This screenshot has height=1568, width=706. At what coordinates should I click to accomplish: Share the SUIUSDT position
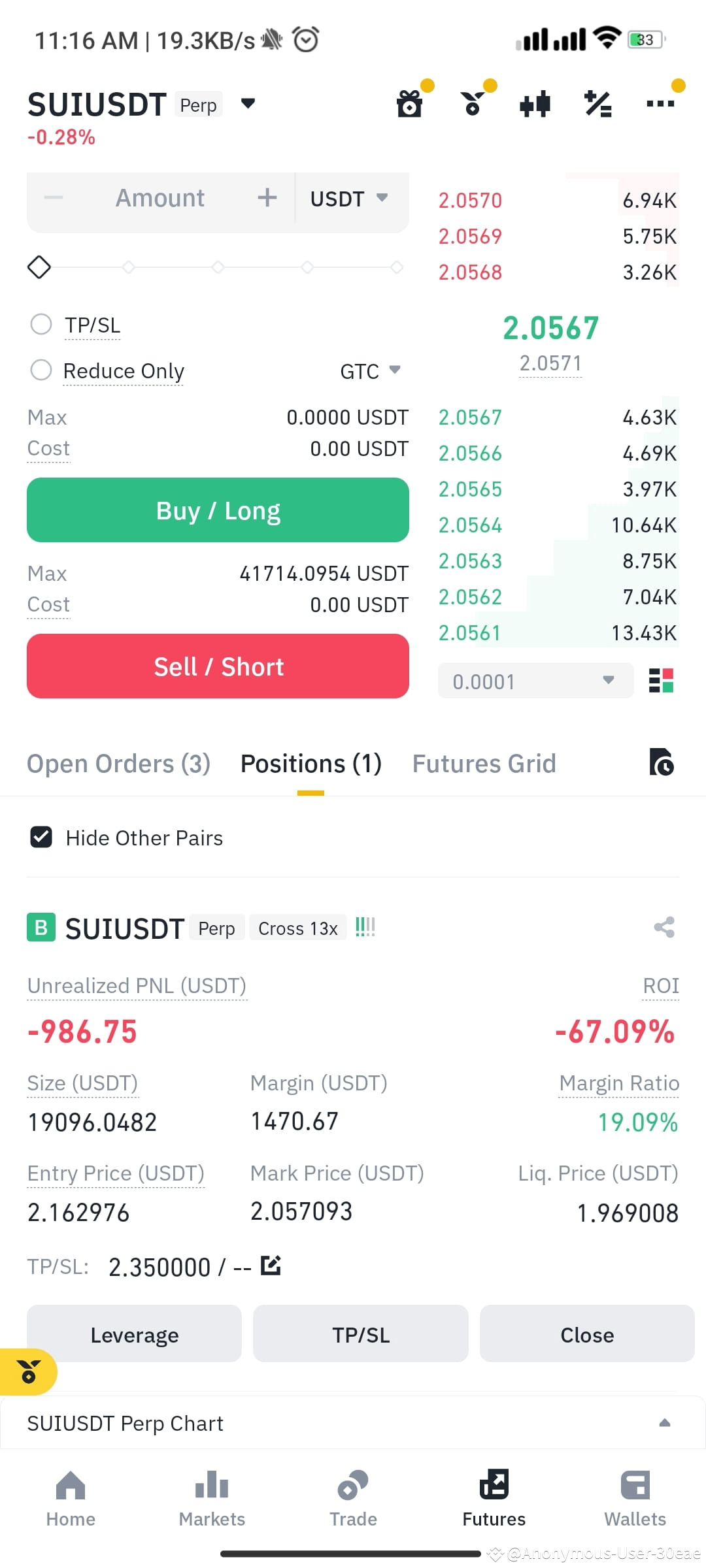[x=664, y=927]
